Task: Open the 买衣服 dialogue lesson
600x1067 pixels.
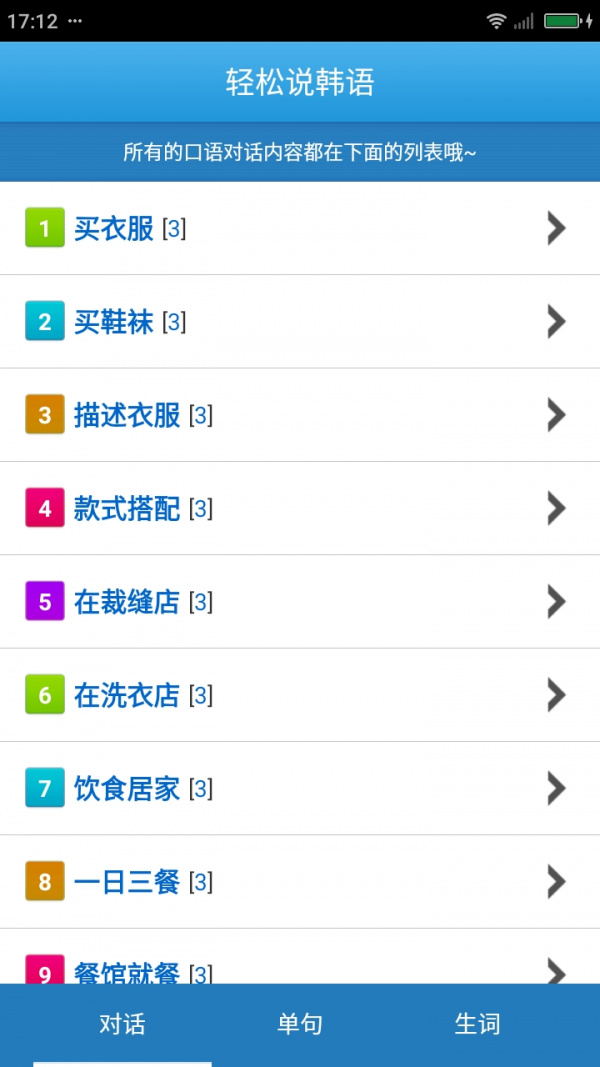Action: click(x=300, y=228)
